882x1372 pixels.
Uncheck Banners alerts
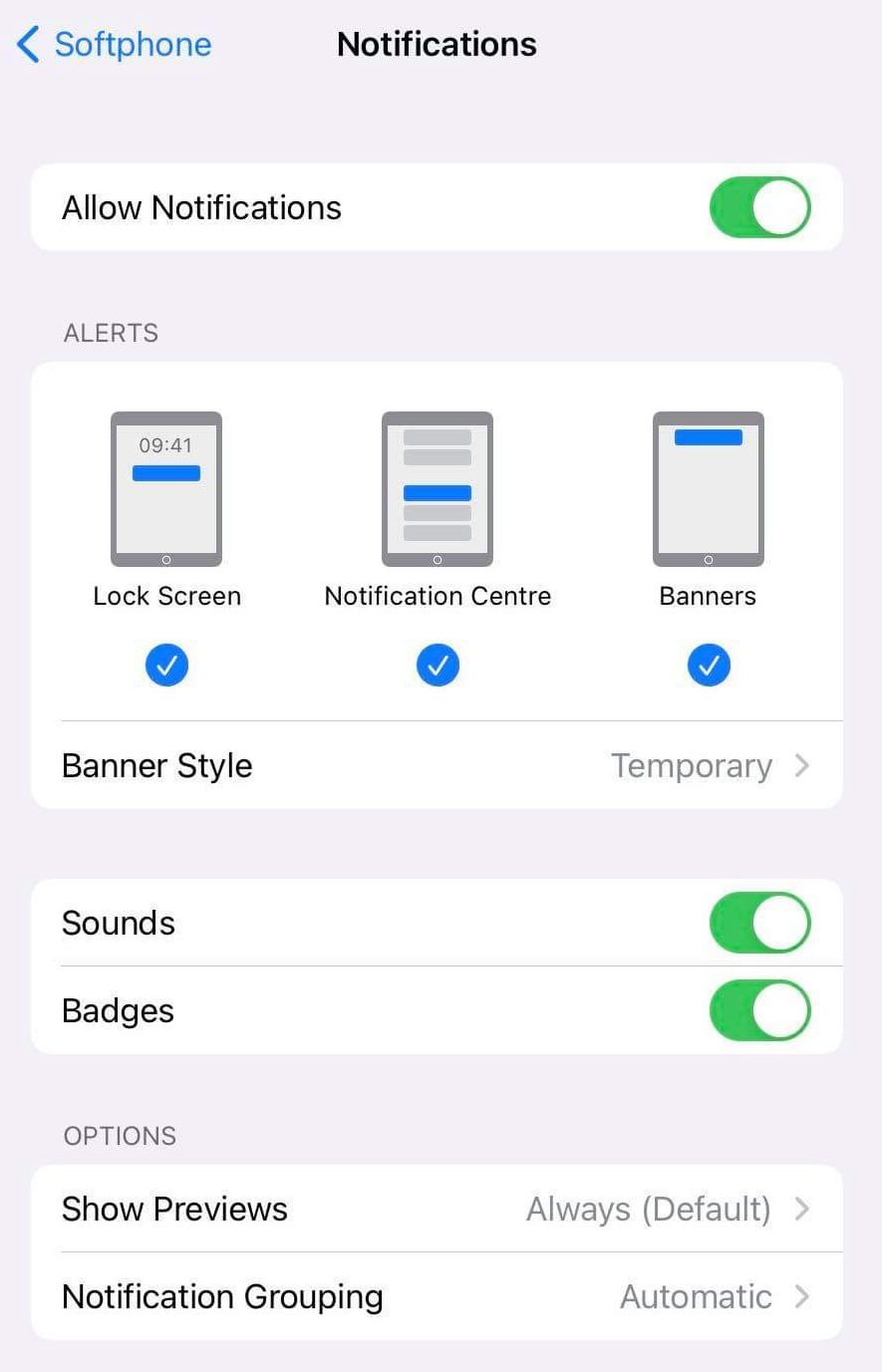tap(709, 665)
